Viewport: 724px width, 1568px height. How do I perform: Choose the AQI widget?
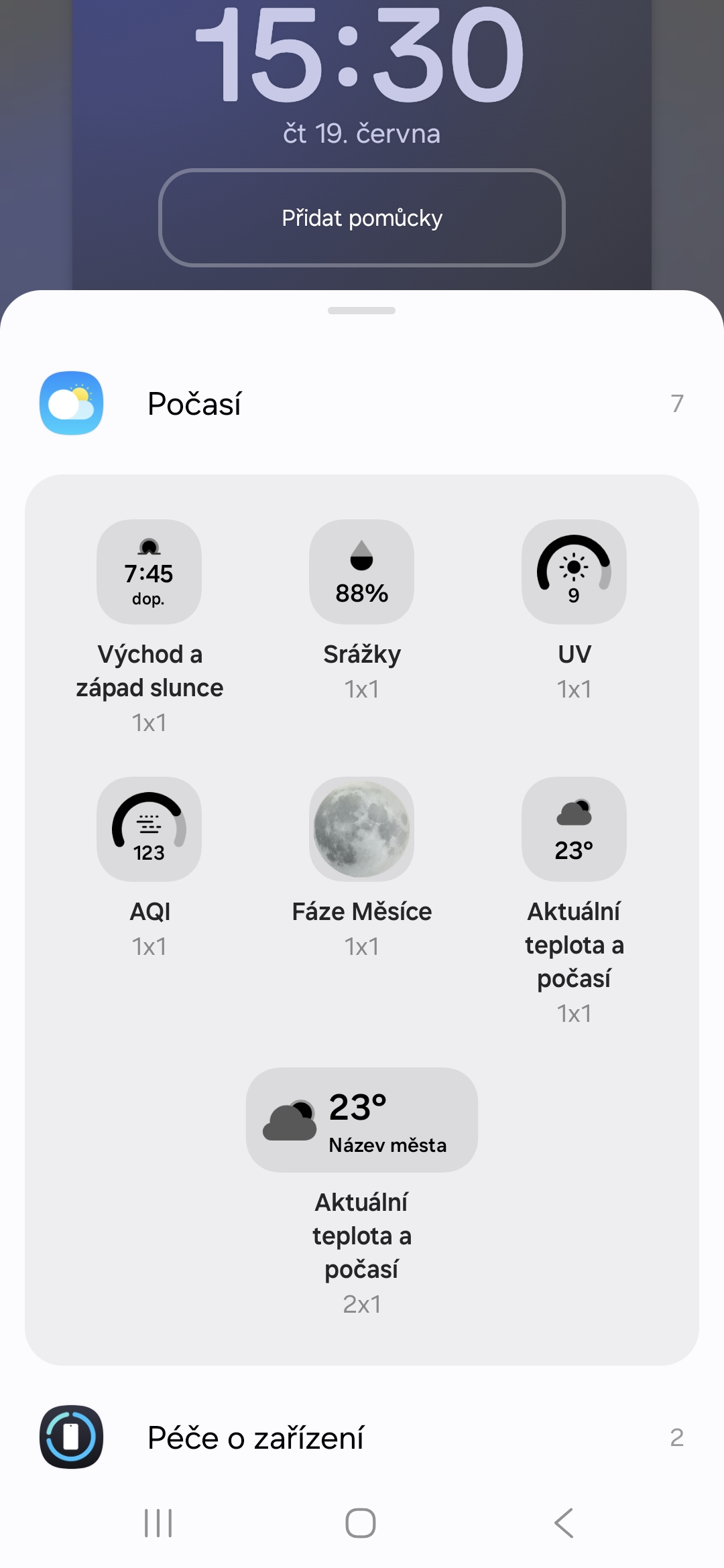[x=149, y=829]
